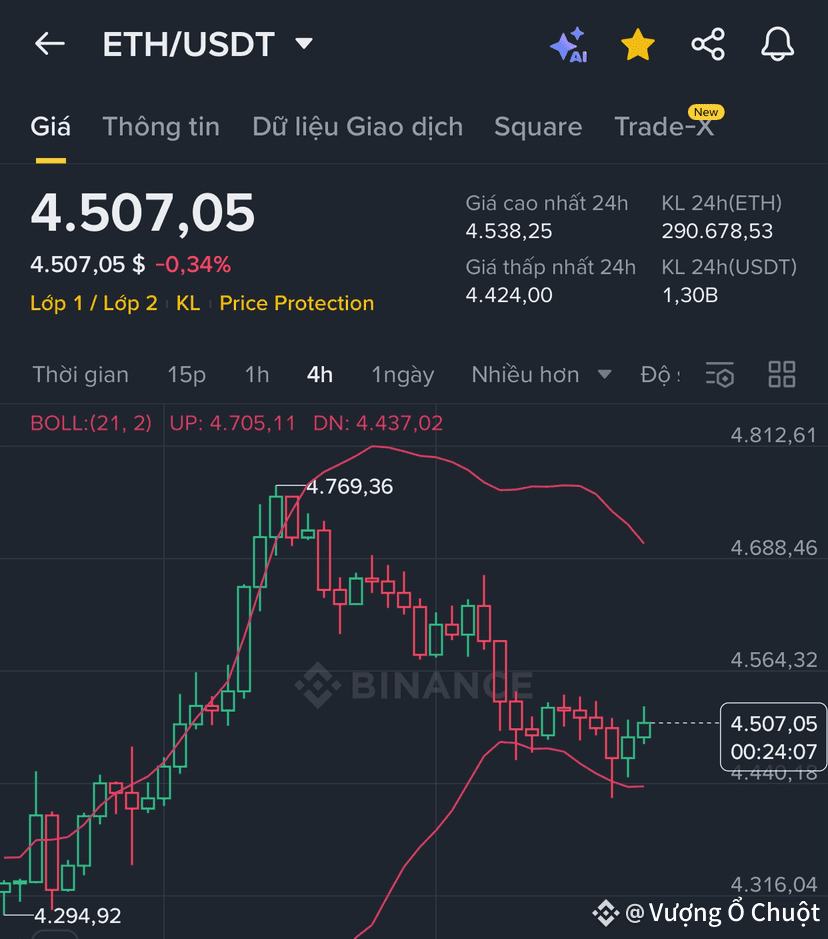Select the 15p timeframe
Viewport: 828px width, 939px height.
tap(186, 375)
